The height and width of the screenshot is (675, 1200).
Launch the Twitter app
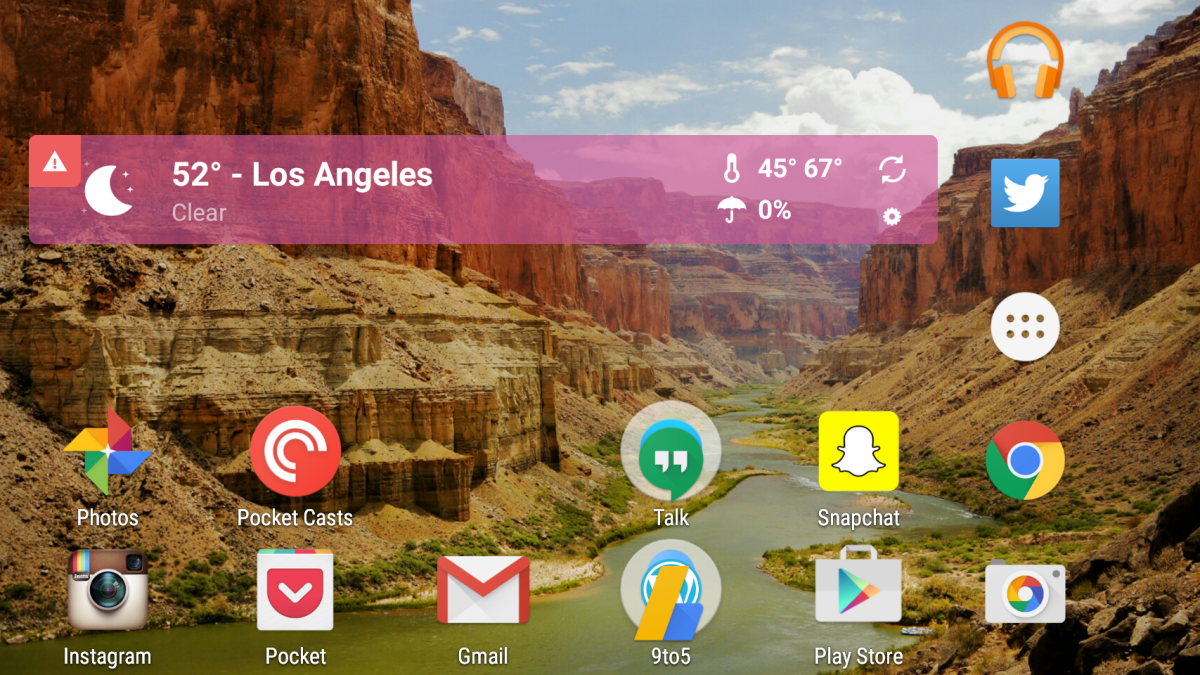point(1024,193)
